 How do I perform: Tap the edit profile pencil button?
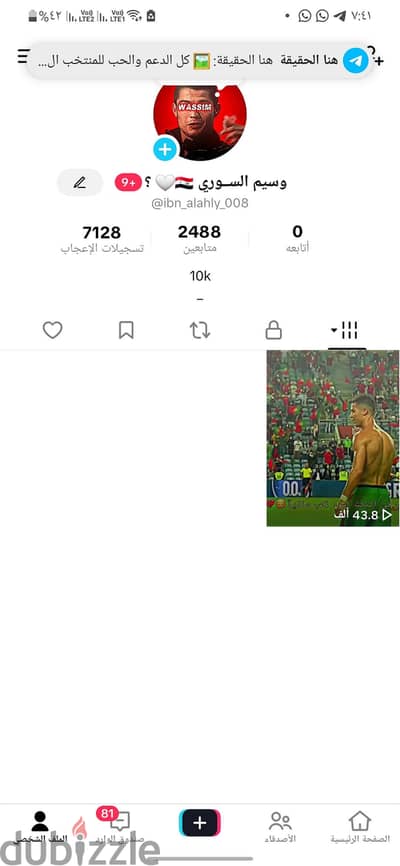[x=80, y=182]
